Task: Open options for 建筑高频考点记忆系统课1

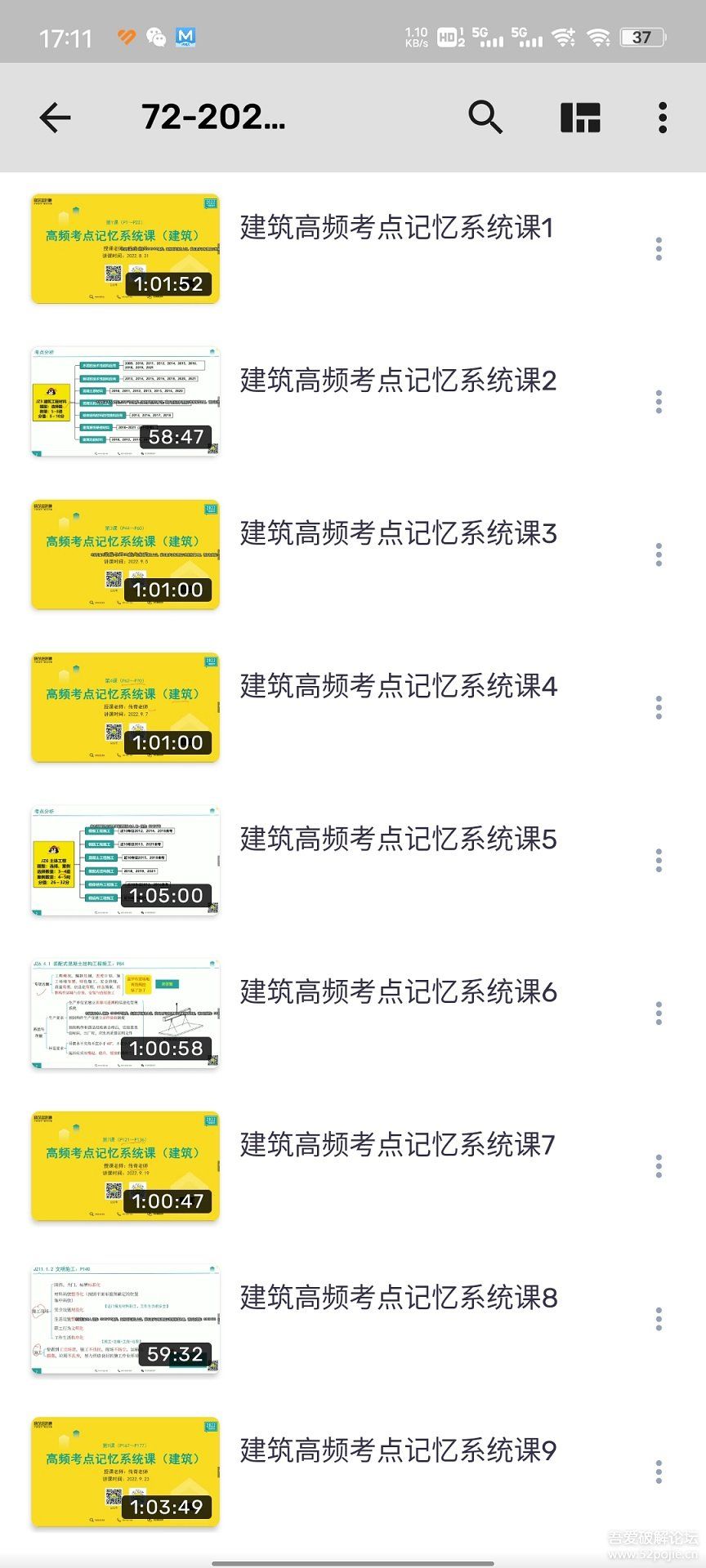Action: [x=659, y=247]
